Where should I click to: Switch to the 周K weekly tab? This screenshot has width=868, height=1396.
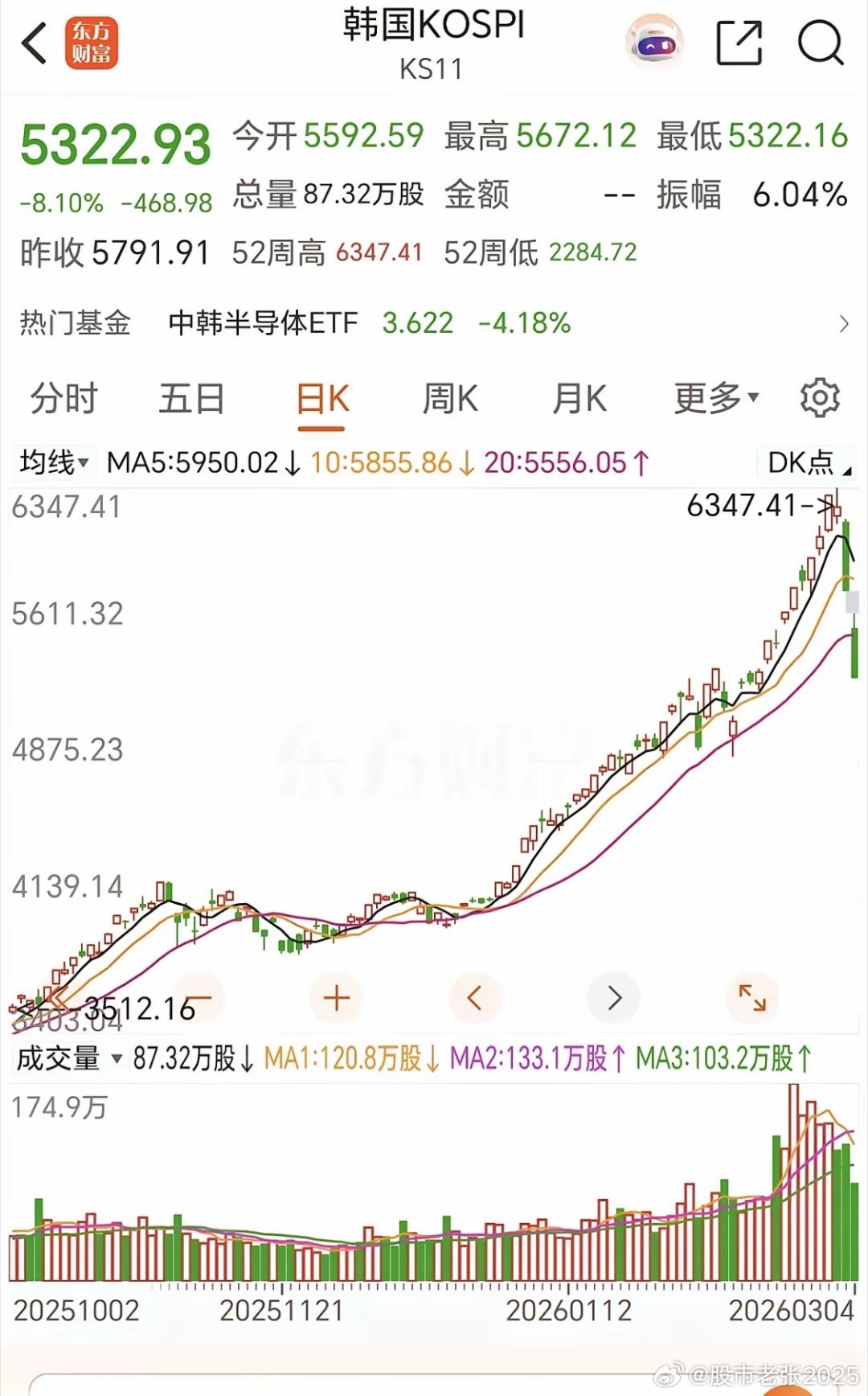point(451,396)
